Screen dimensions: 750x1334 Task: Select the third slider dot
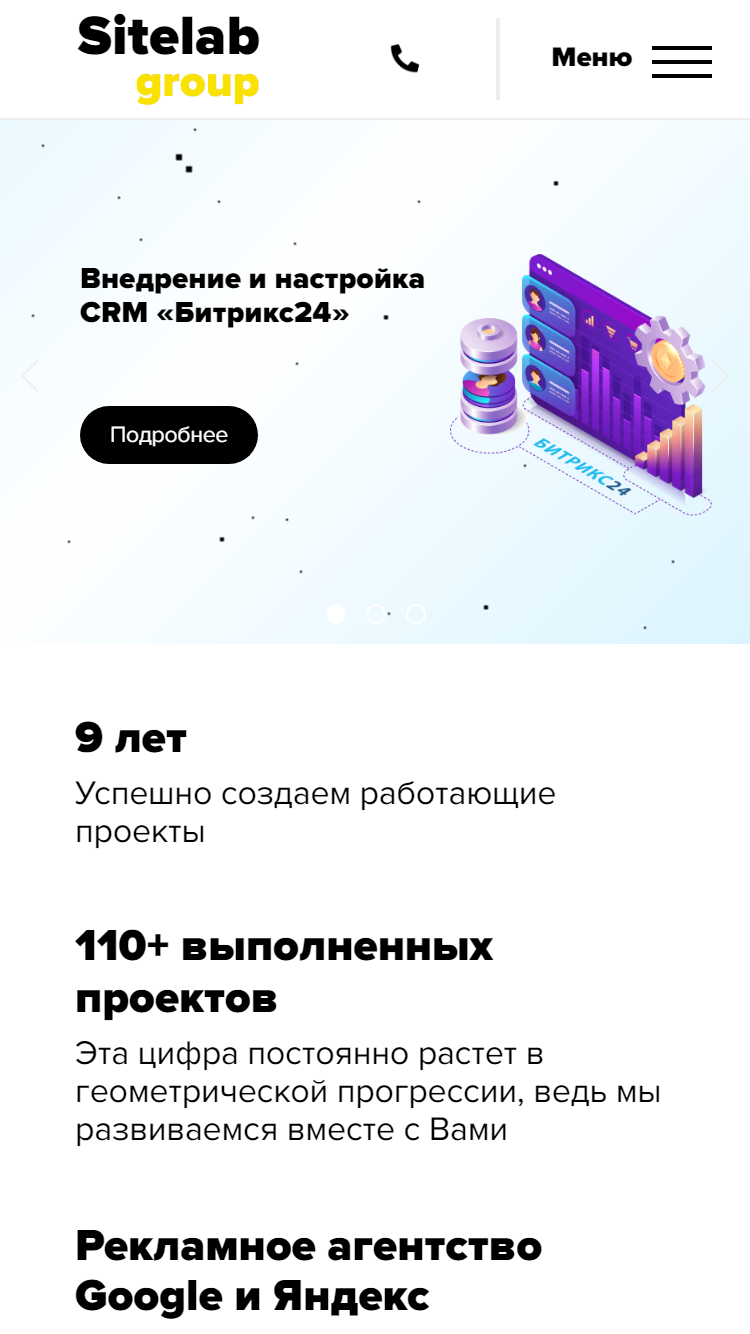tap(416, 614)
